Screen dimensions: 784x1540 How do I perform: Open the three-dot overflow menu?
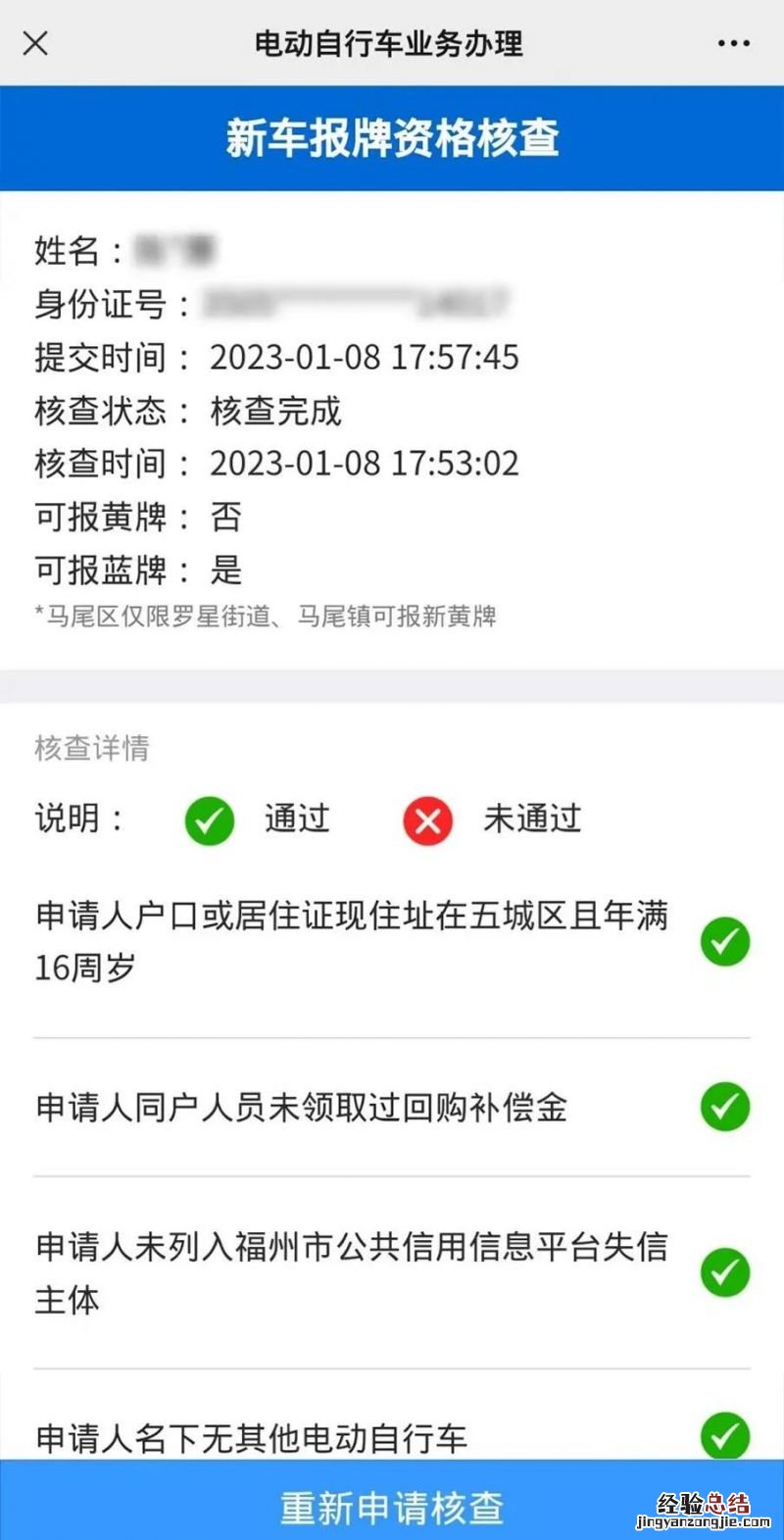click(733, 43)
